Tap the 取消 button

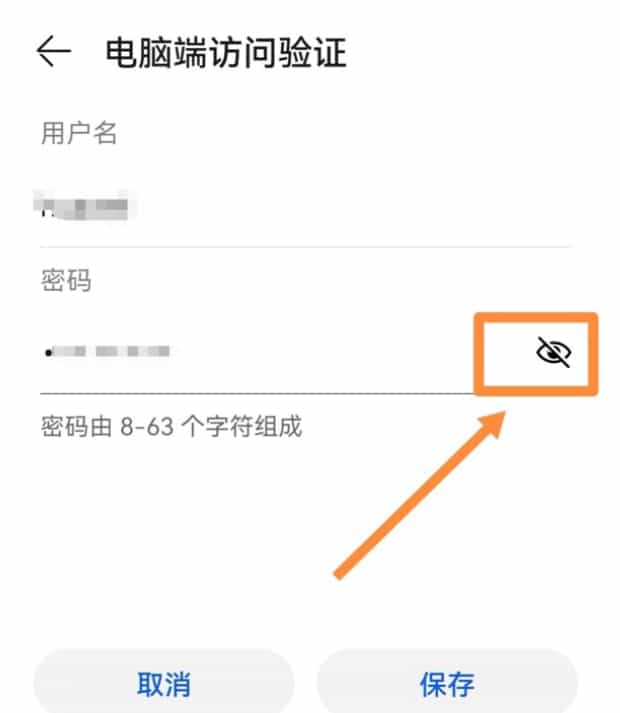(x=164, y=685)
